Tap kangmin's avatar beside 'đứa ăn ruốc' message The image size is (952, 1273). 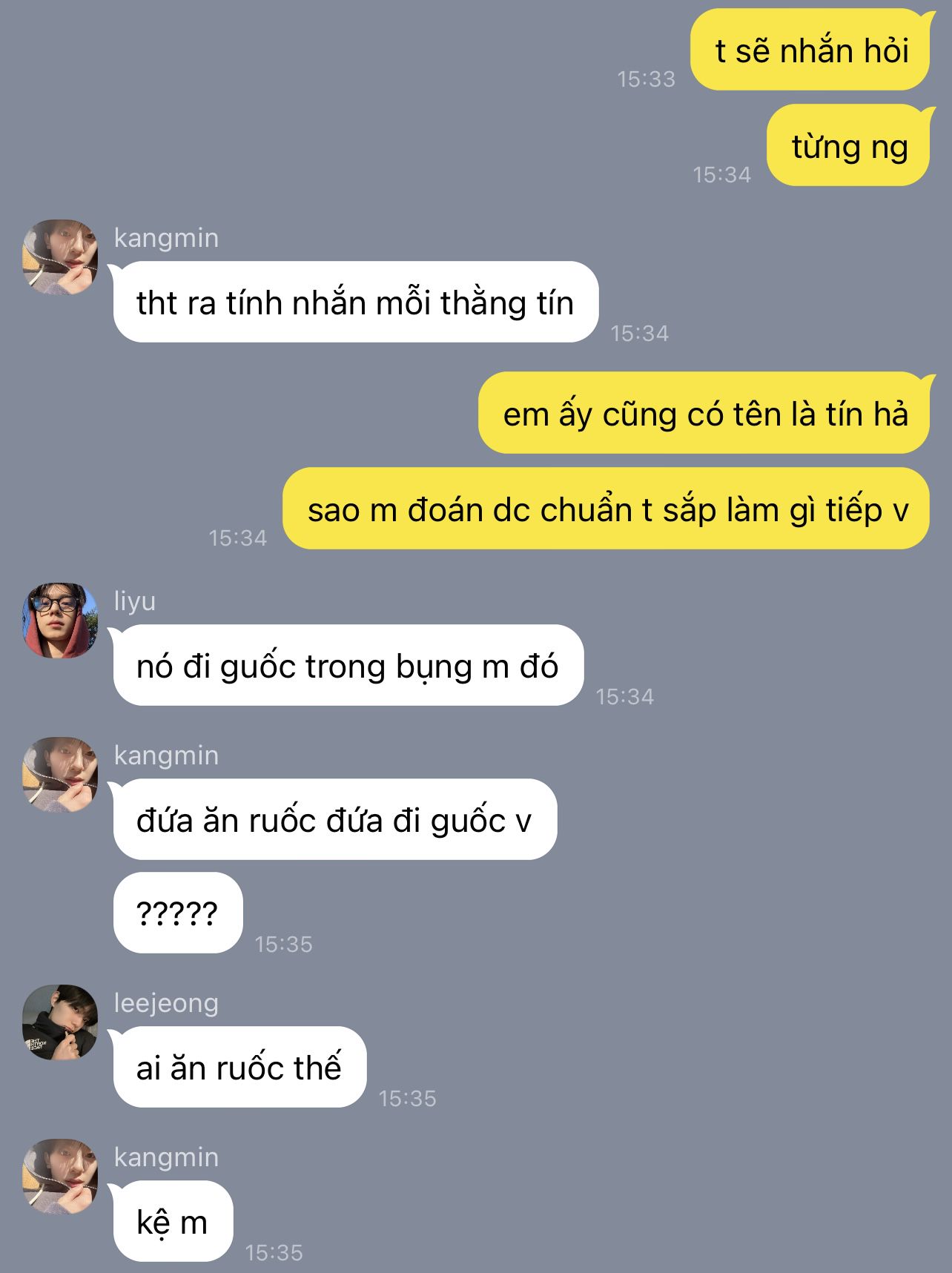point(60,774)
